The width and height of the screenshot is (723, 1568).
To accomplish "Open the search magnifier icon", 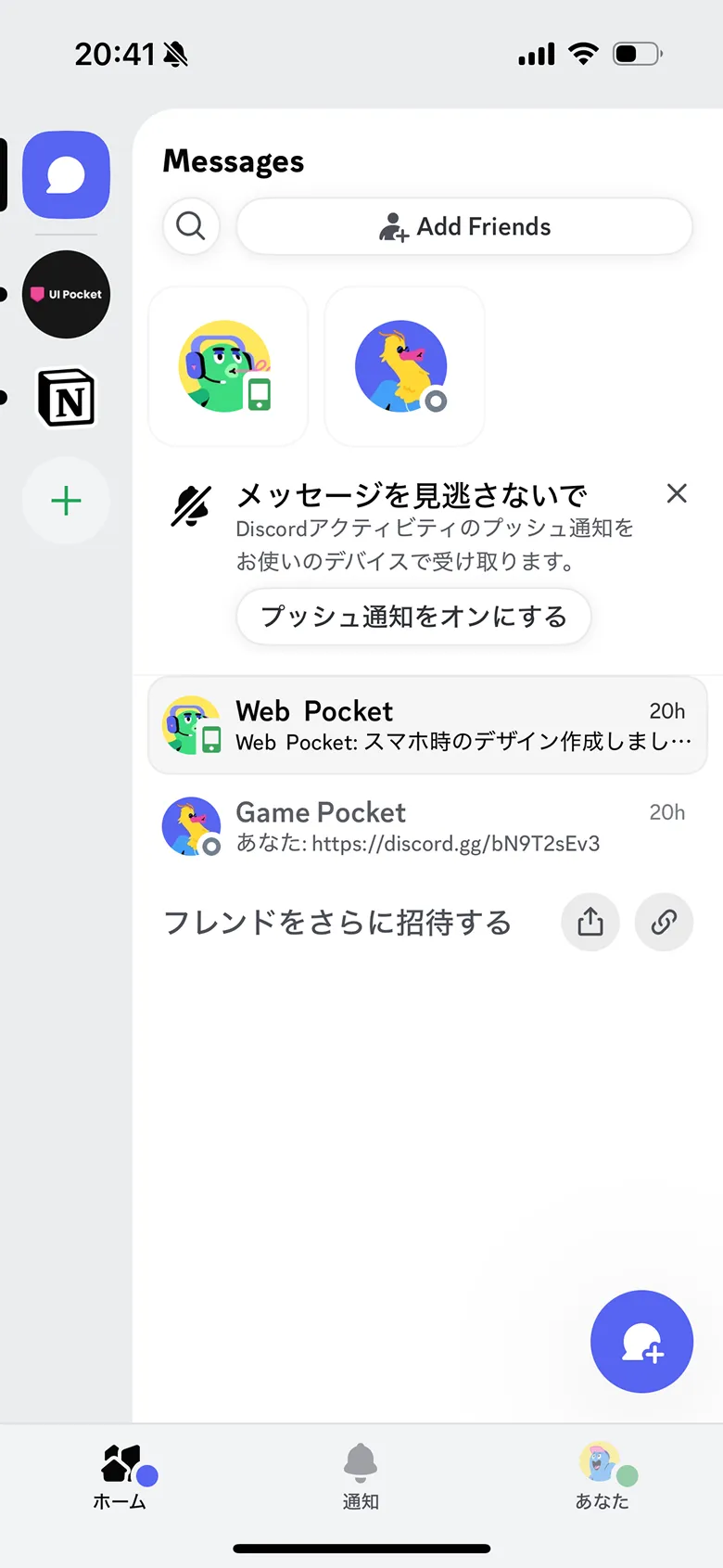I will point(191,226).
